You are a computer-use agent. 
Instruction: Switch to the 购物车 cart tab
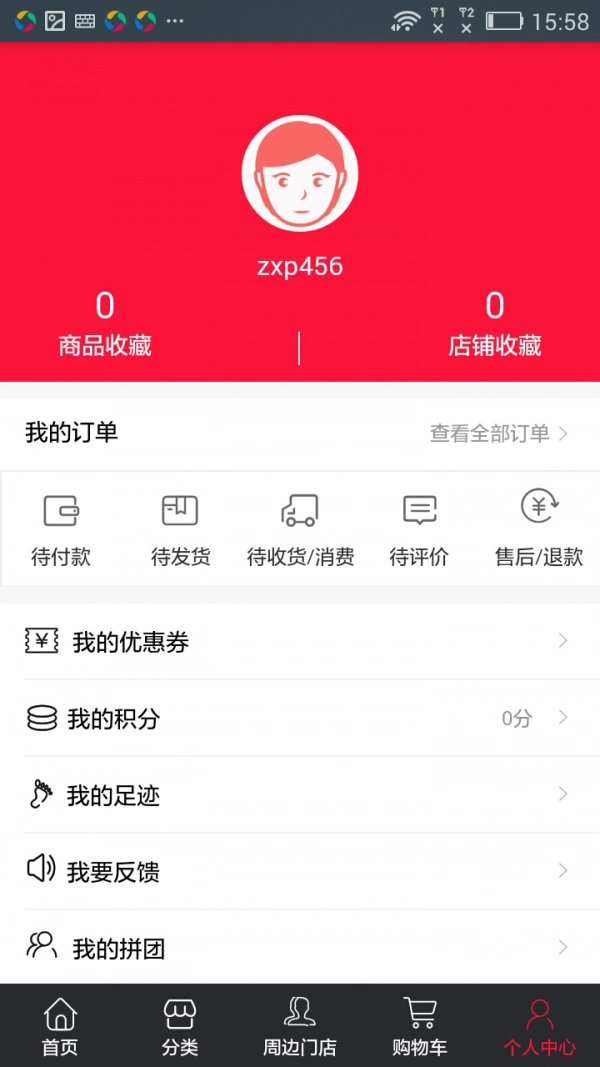tap(420, 1026)
